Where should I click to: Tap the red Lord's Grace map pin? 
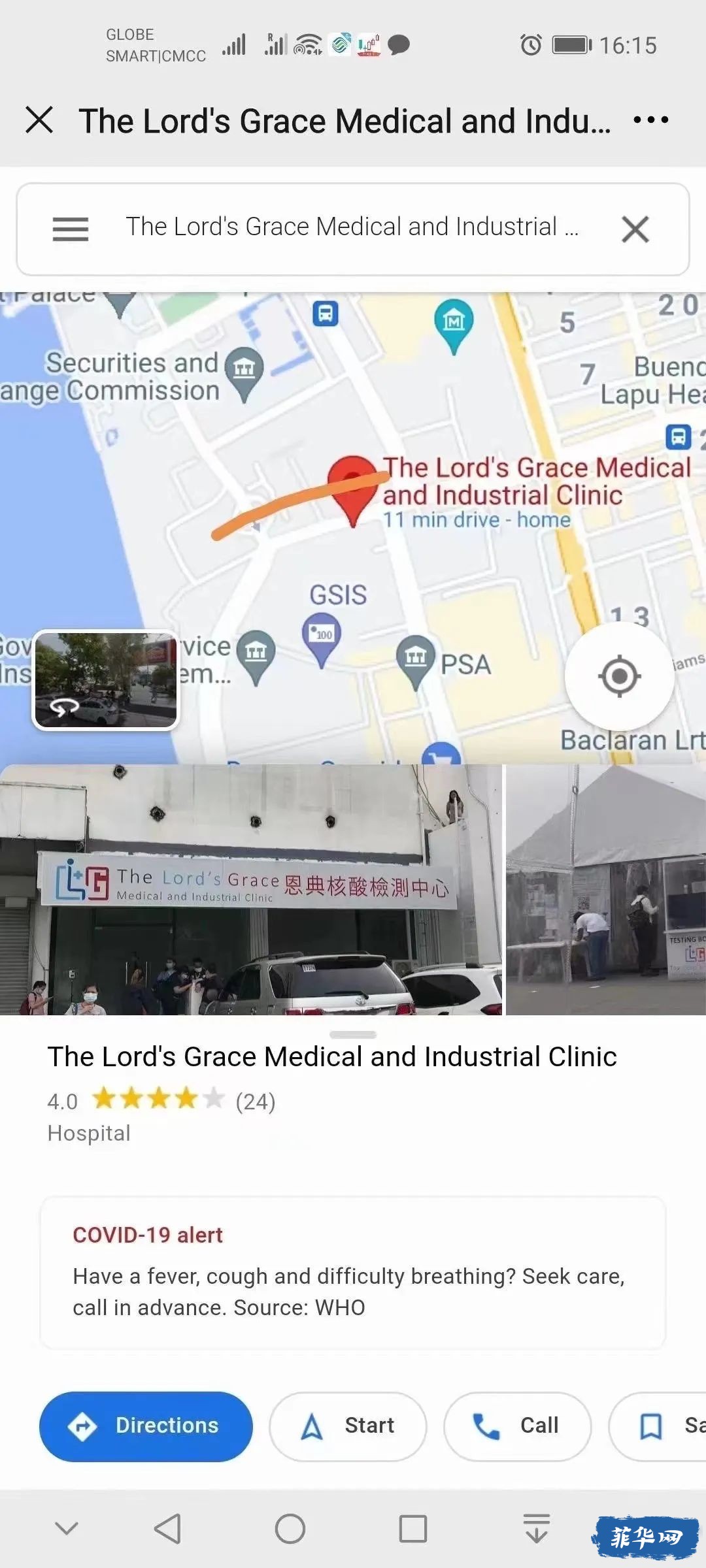click(353, 485)
